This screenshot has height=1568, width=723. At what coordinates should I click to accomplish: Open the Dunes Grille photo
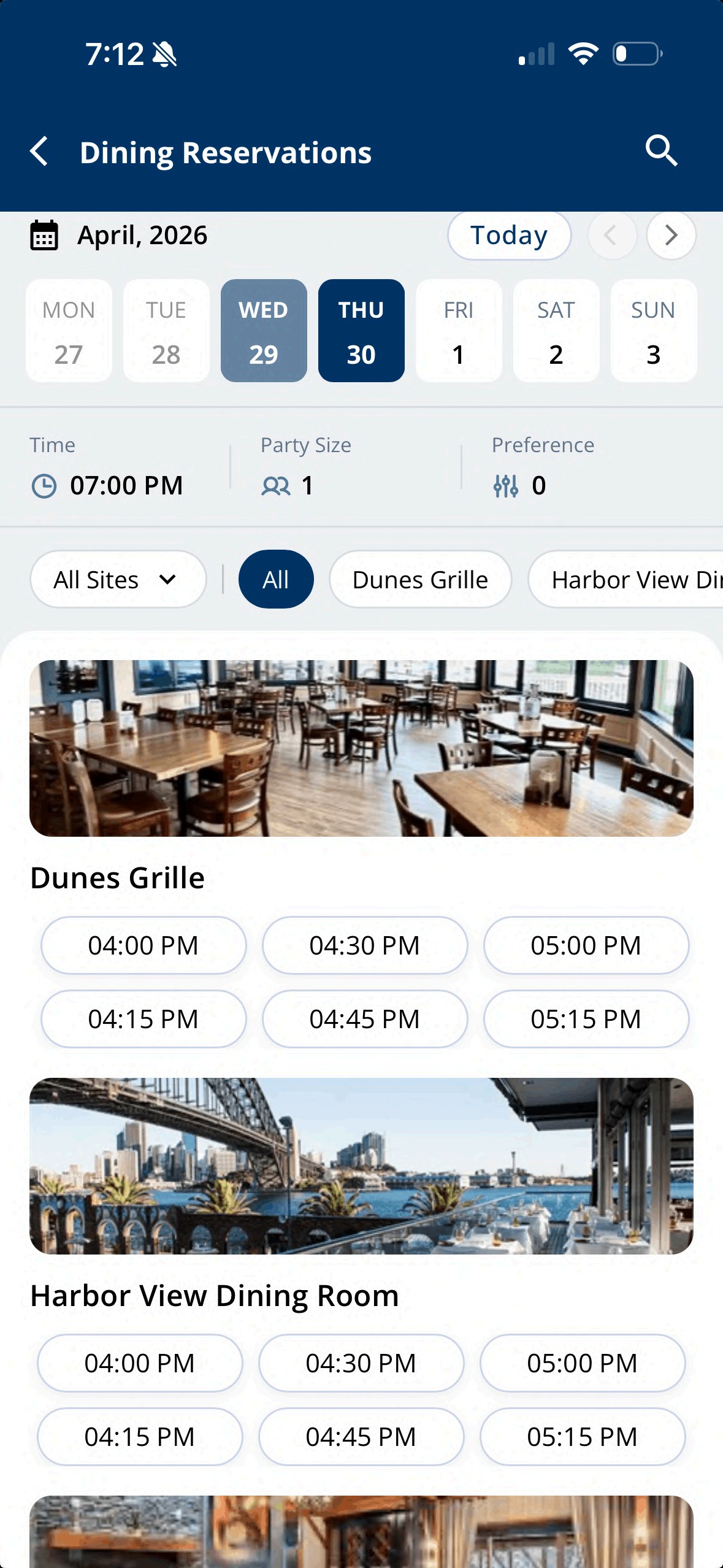point(361,748)
